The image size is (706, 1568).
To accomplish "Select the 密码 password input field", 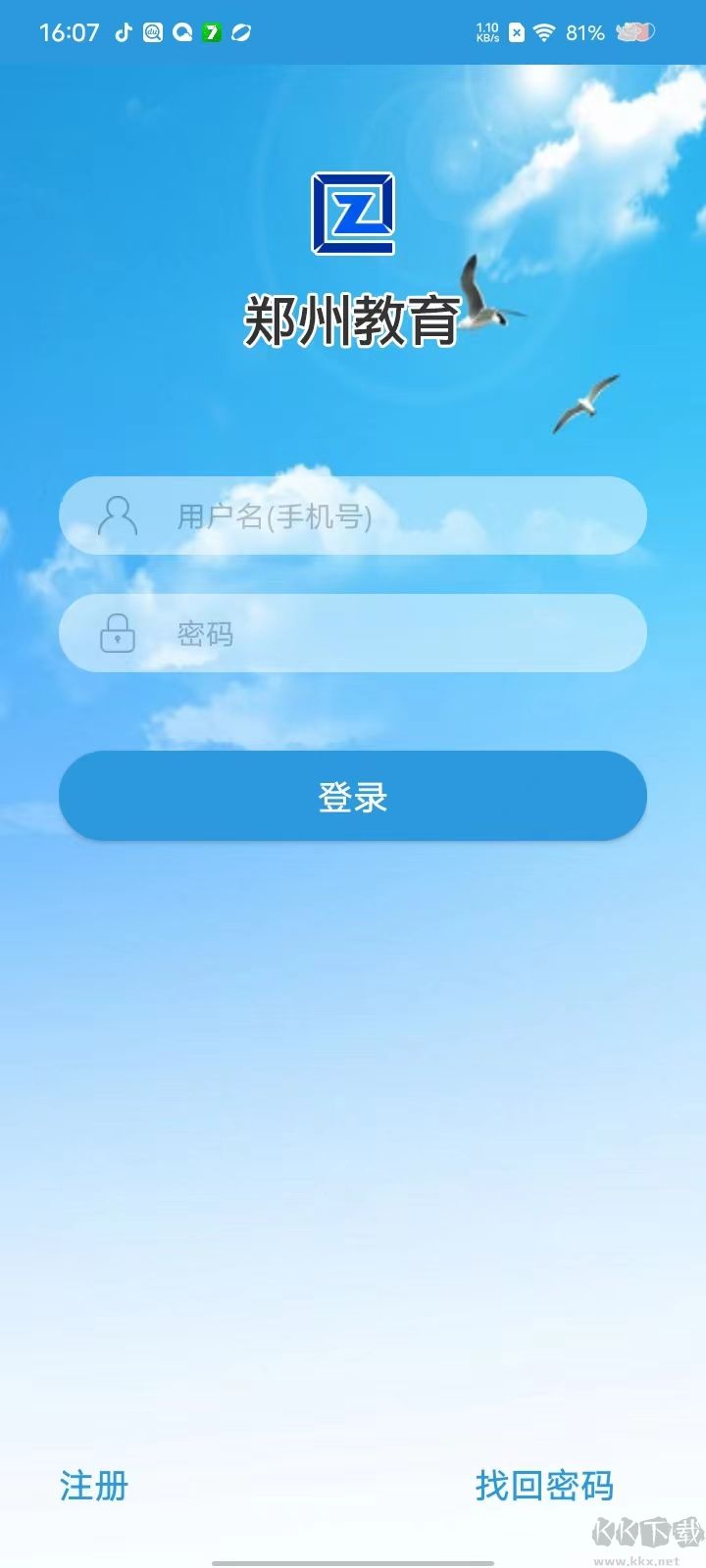I will (353, 633).
